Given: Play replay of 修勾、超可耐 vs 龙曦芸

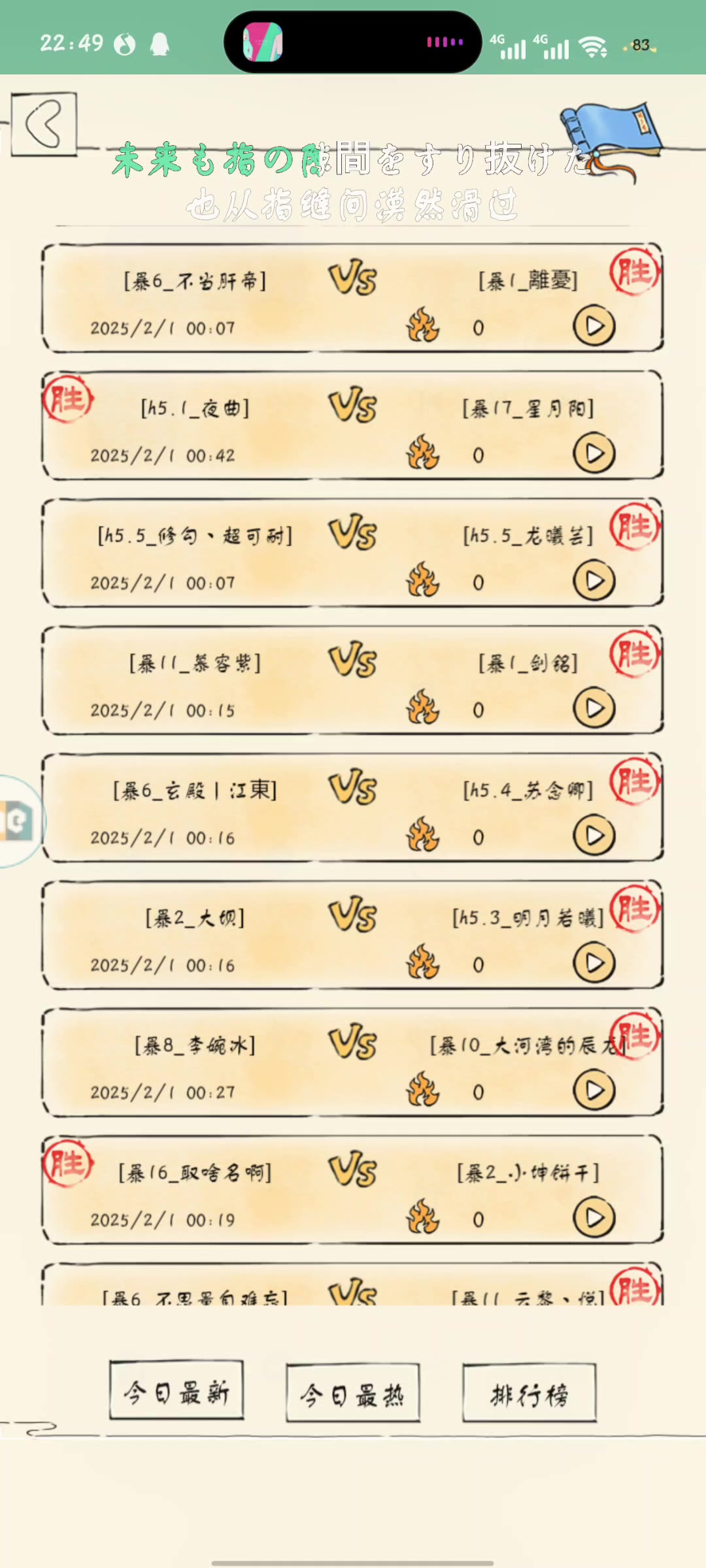Looking at the screenshot, I should (594, 581).
